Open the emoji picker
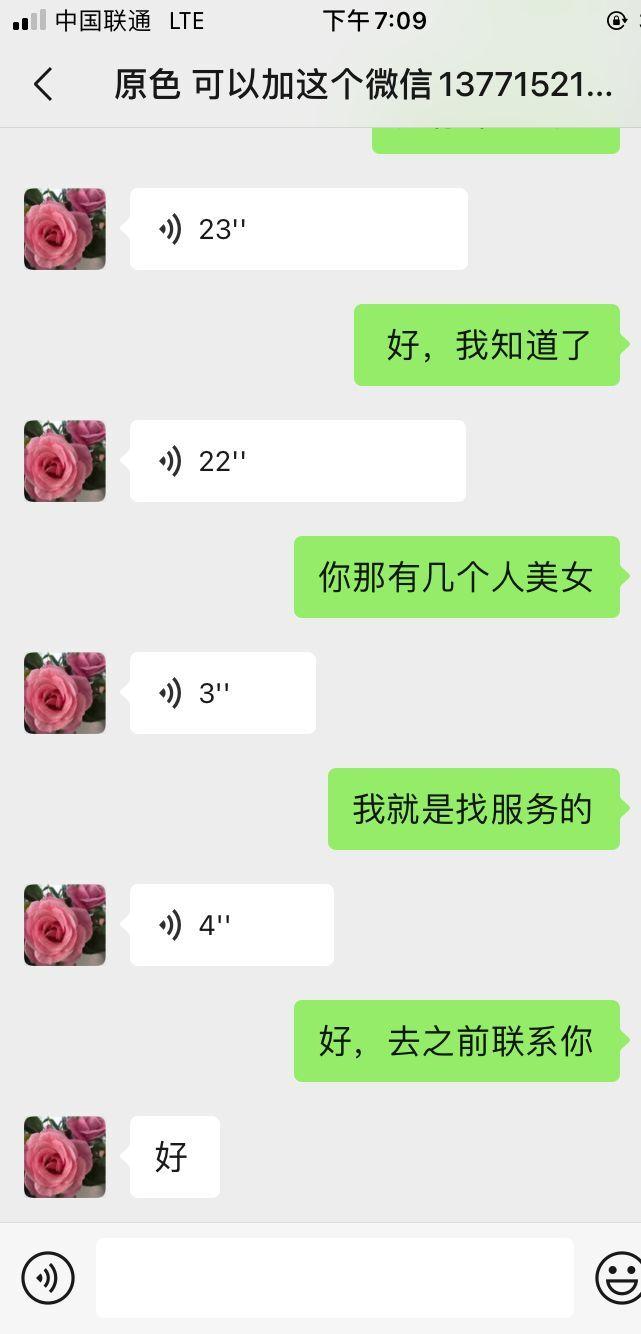Image resolution: width=641 pixels, height=1334 pixels. pos(619,1277)
